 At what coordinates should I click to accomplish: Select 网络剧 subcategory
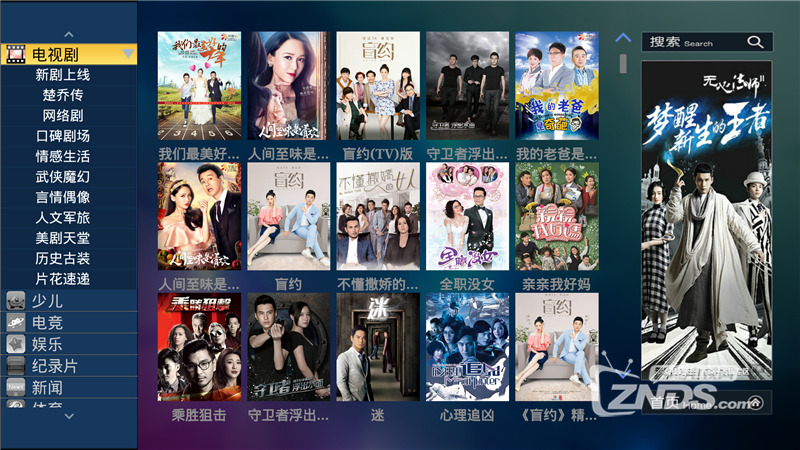[63, 116]
